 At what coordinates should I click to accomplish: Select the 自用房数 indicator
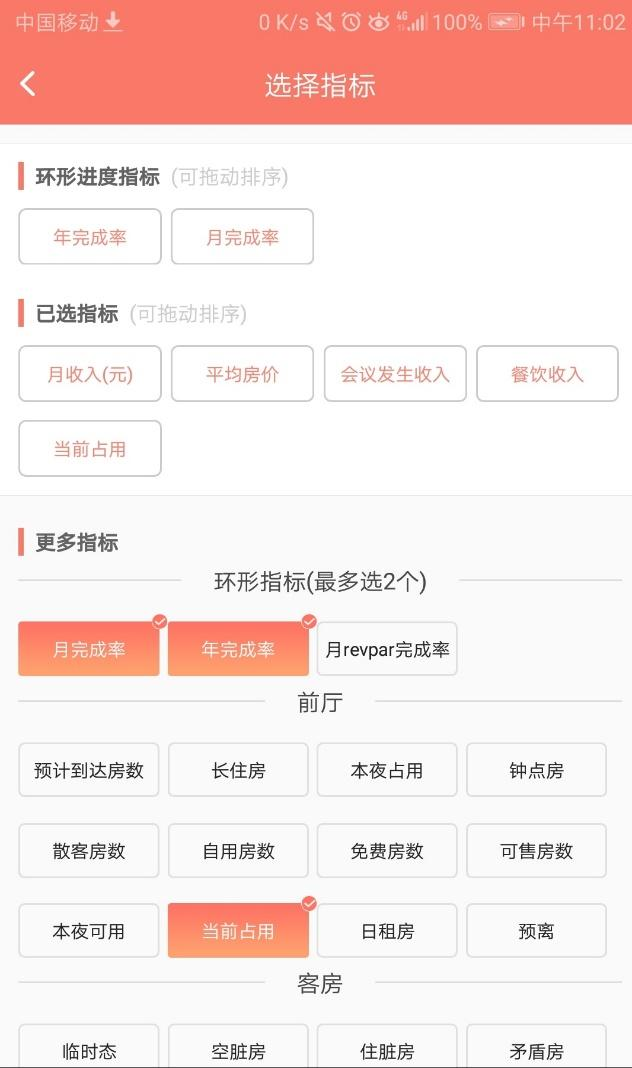[x=238, y=850]
